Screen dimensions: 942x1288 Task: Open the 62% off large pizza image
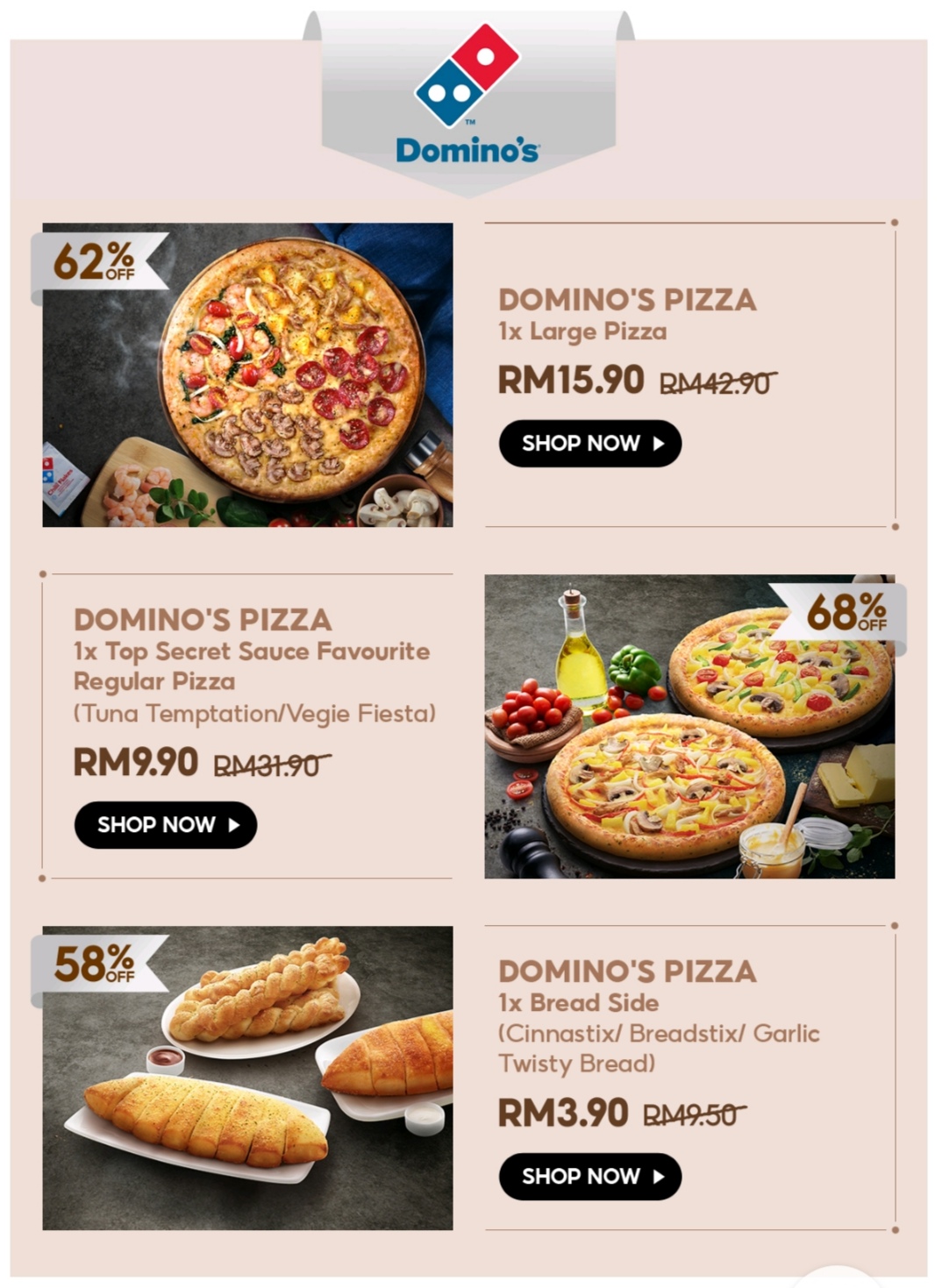pyautogui.click(x=248, y=375)
